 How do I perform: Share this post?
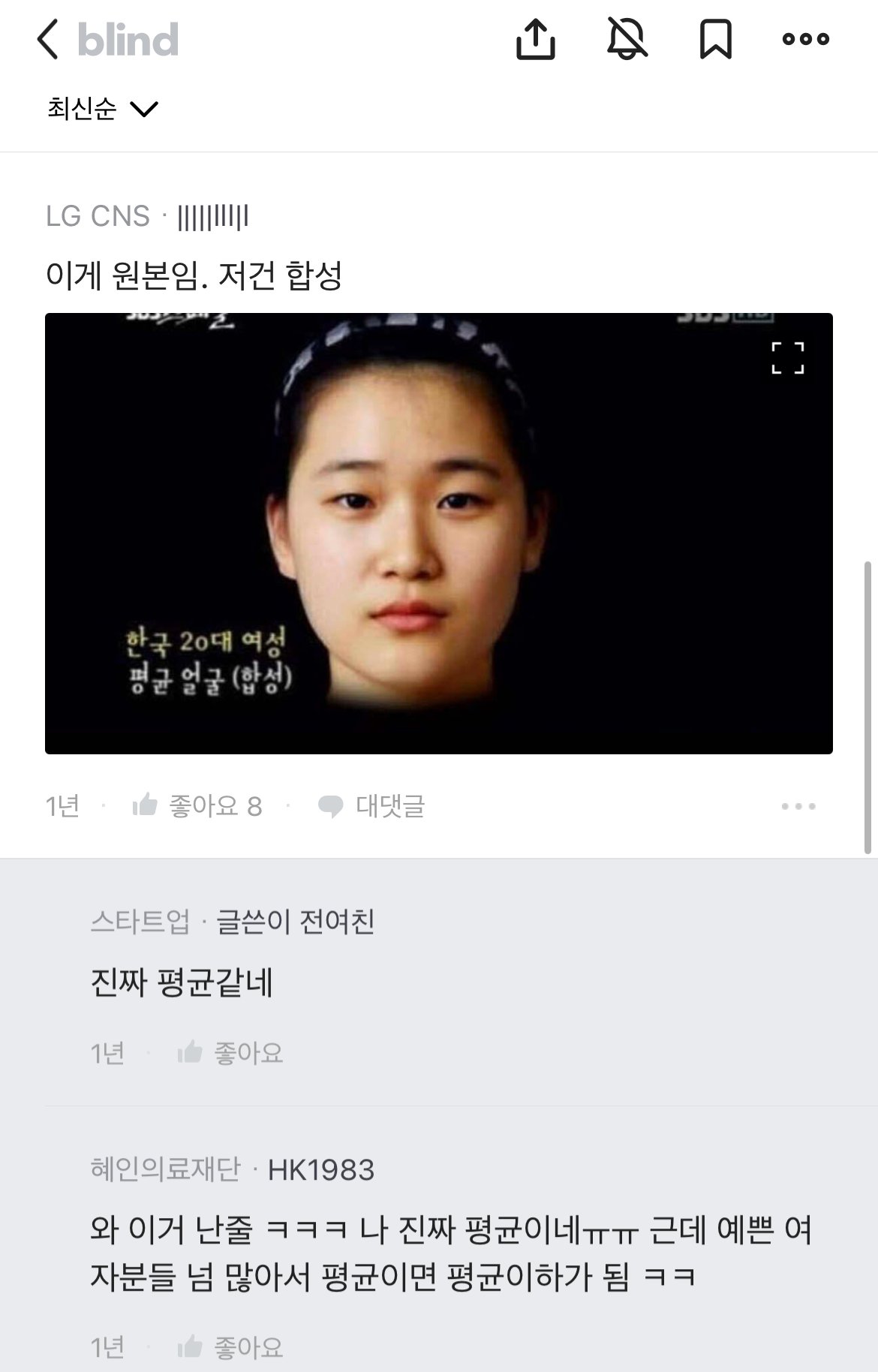pos(535,39)
